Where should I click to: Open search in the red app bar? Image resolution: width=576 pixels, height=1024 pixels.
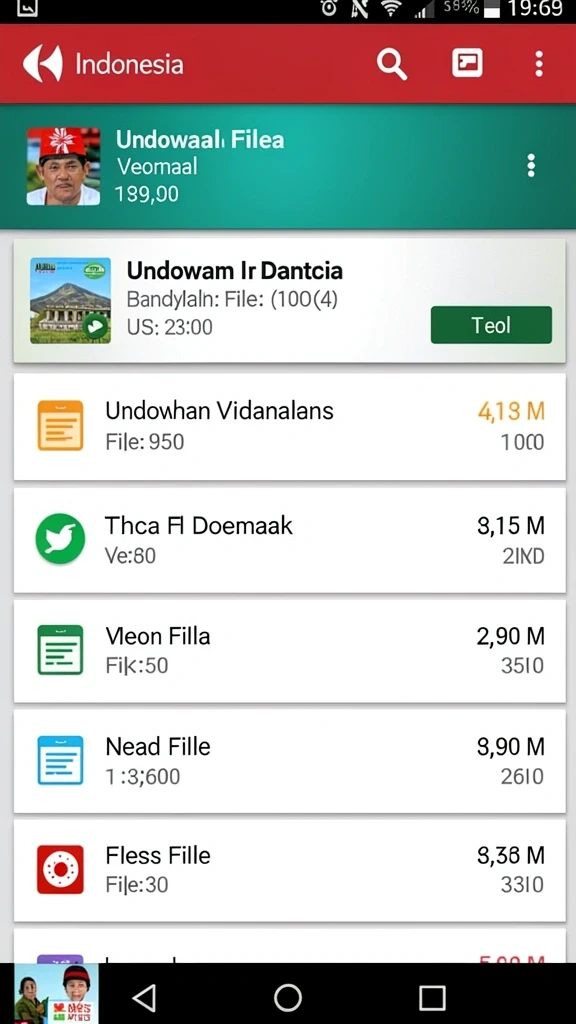[392, 64]
